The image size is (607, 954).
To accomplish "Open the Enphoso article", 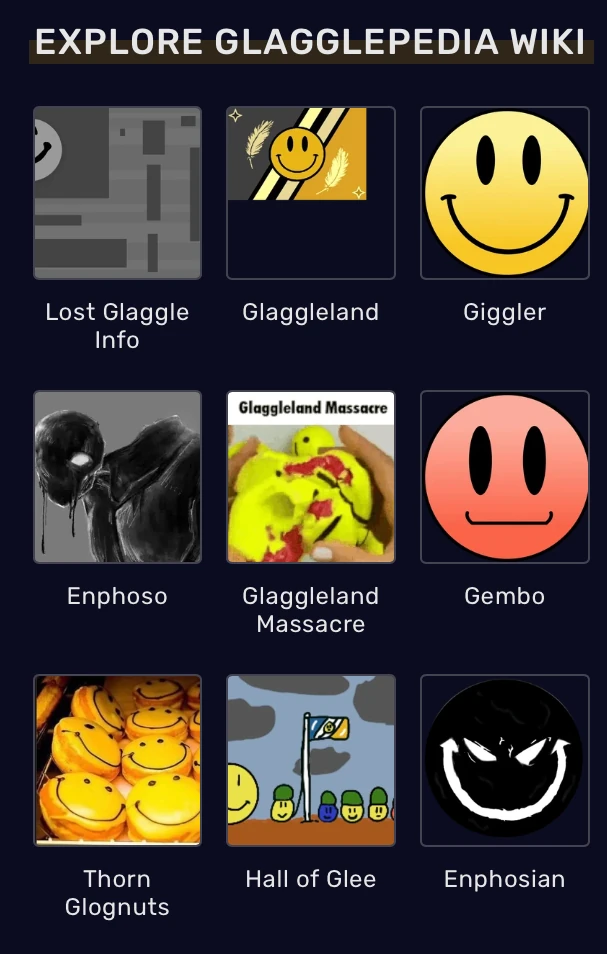I will (117, 477).
